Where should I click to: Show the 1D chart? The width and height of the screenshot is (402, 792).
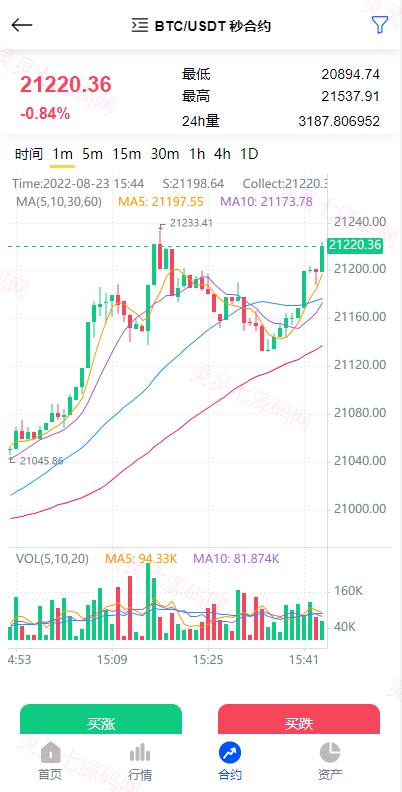coord(248,154)
